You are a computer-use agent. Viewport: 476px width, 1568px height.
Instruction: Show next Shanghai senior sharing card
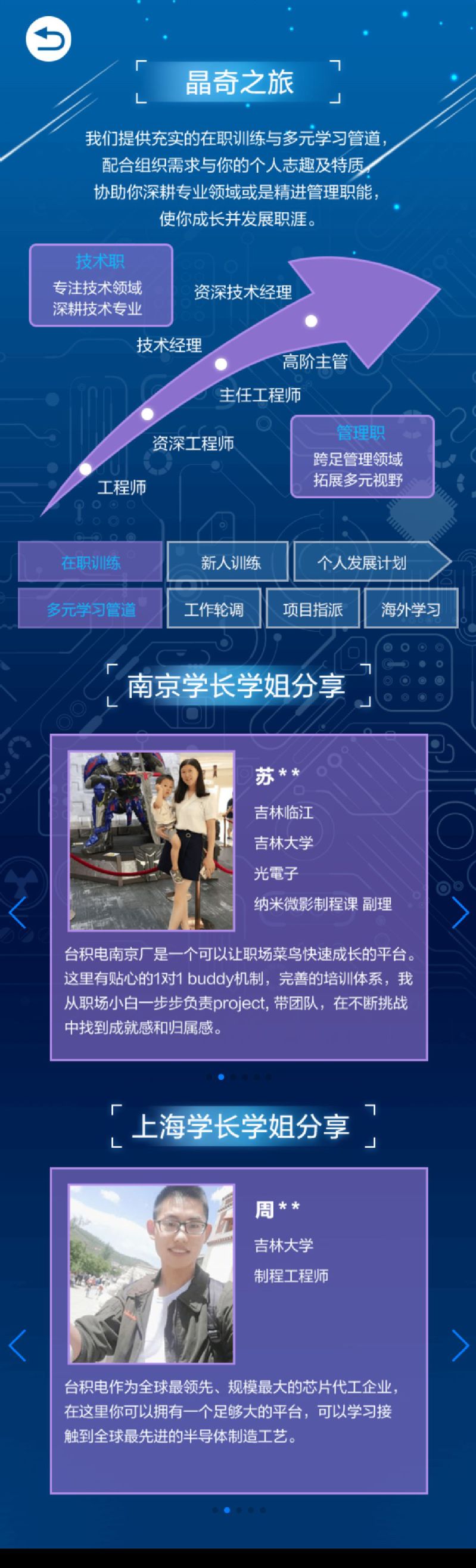coord(459,1345)
